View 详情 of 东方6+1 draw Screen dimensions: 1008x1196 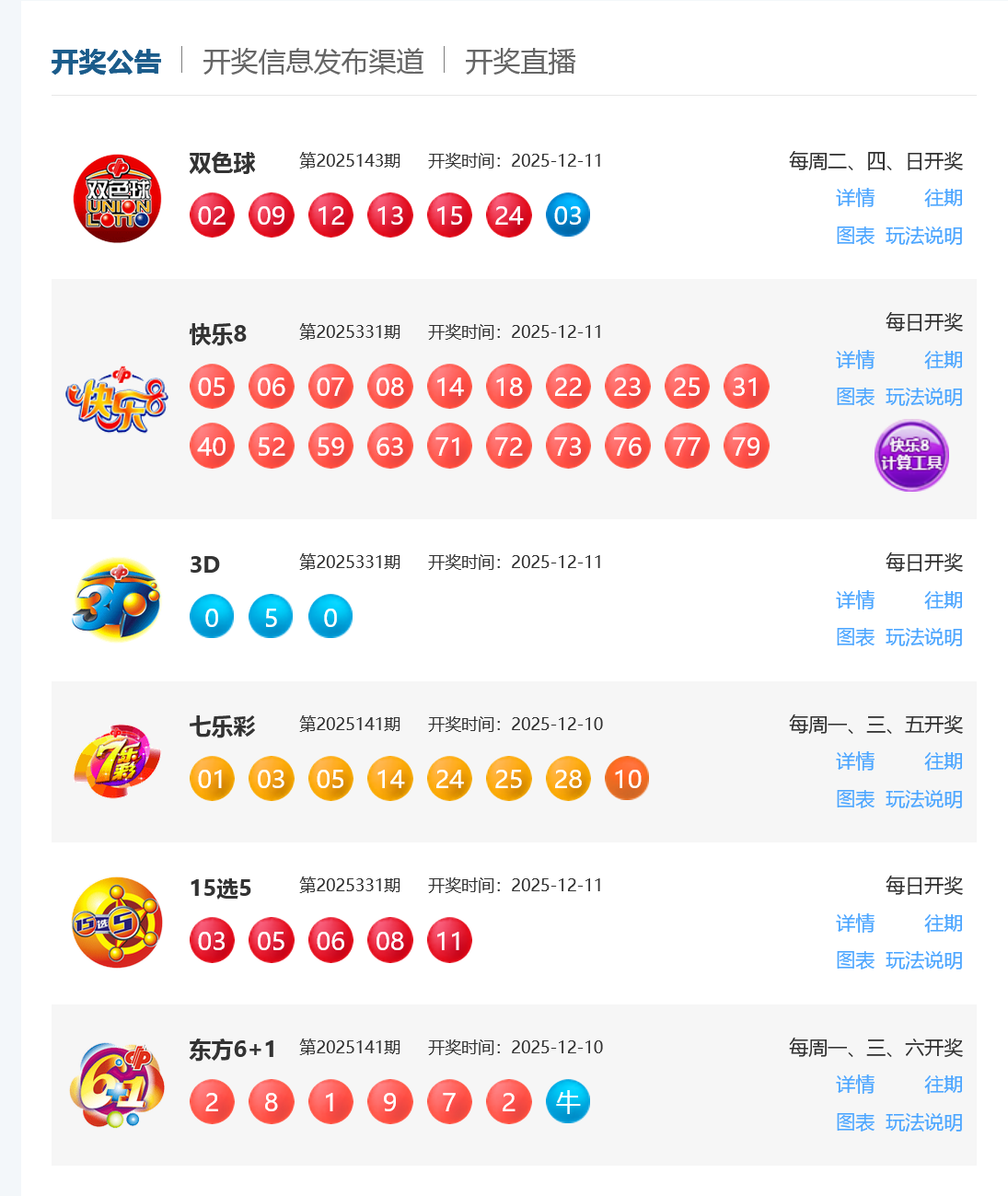[855, 1086]
